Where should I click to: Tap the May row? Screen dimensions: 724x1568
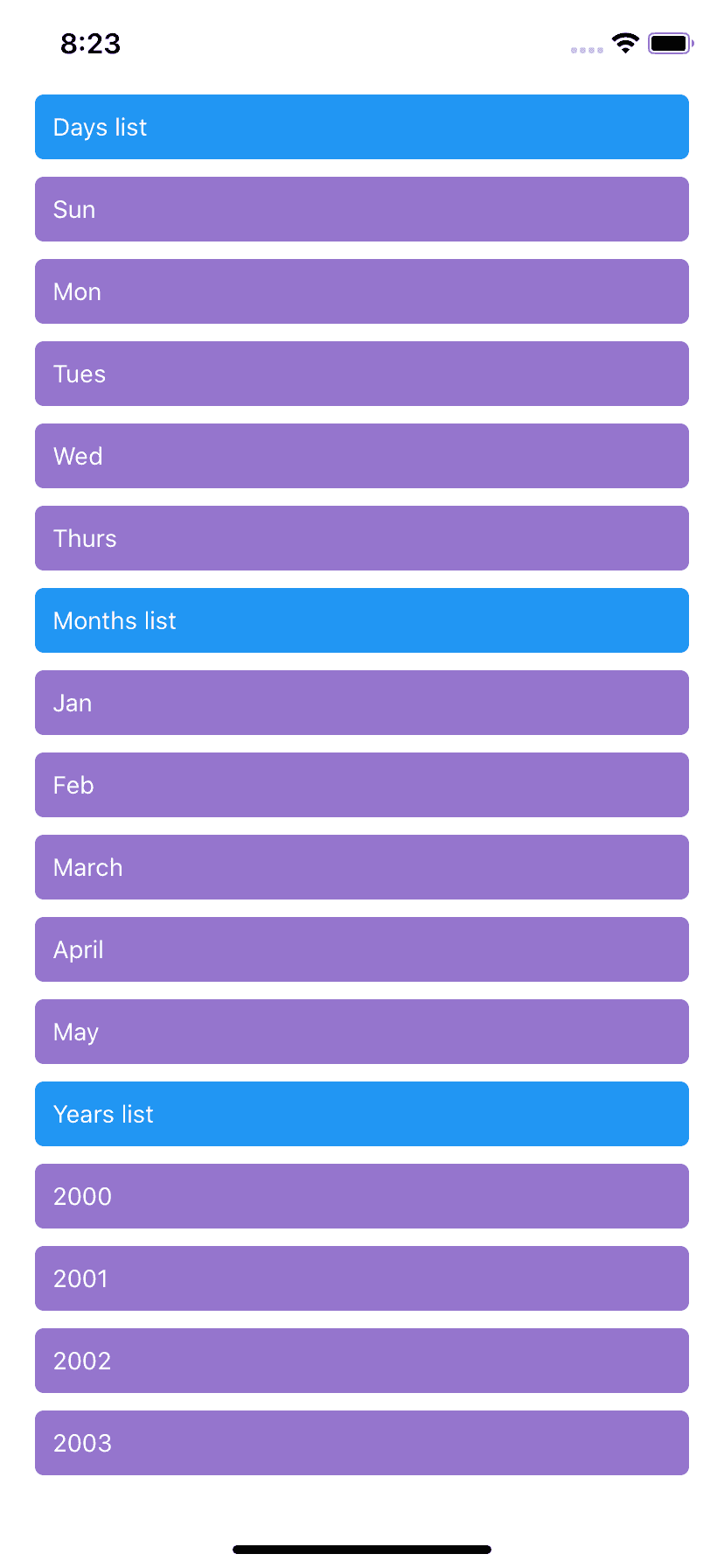pos(362,1032)
